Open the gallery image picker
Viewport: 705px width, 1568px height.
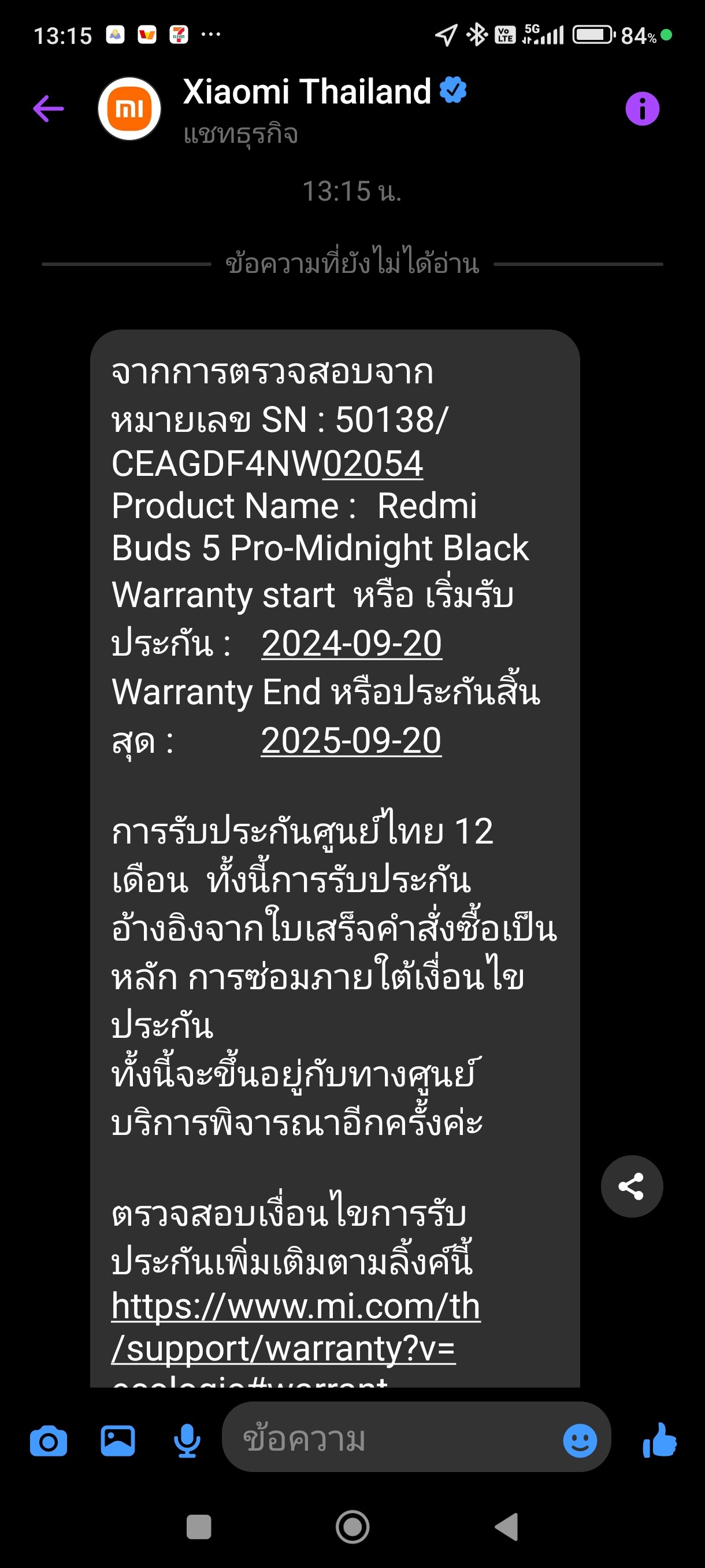pos(118,1441)
